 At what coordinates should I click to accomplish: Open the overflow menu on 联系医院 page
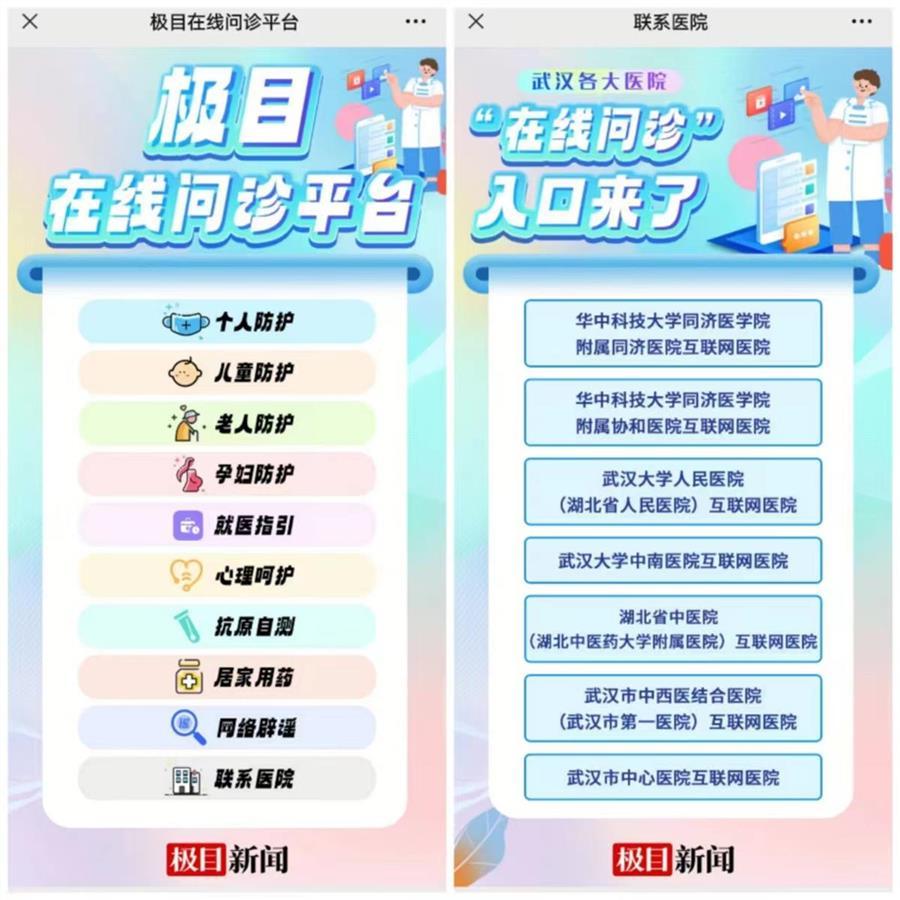[x=862, y=21]
